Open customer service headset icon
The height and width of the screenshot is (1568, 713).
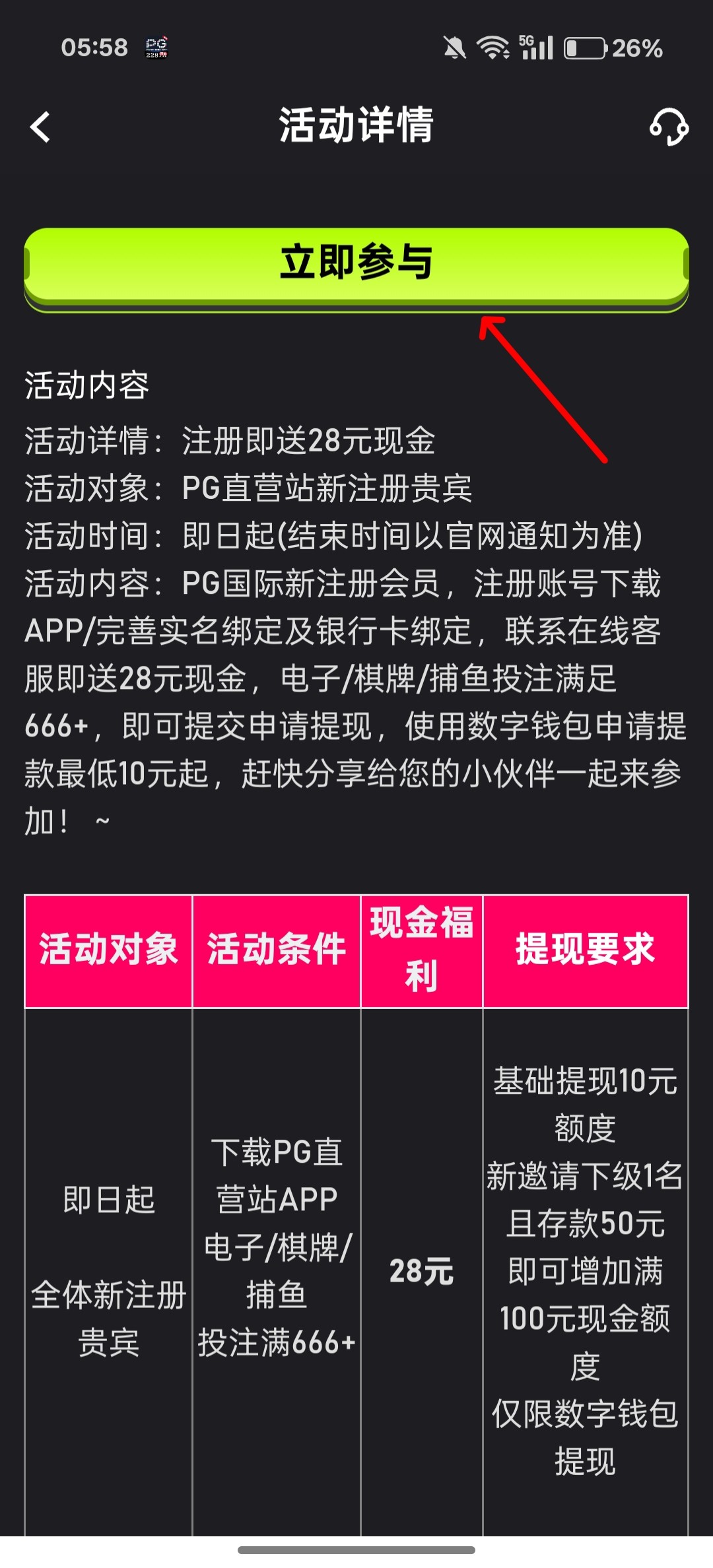click(669, 127)
